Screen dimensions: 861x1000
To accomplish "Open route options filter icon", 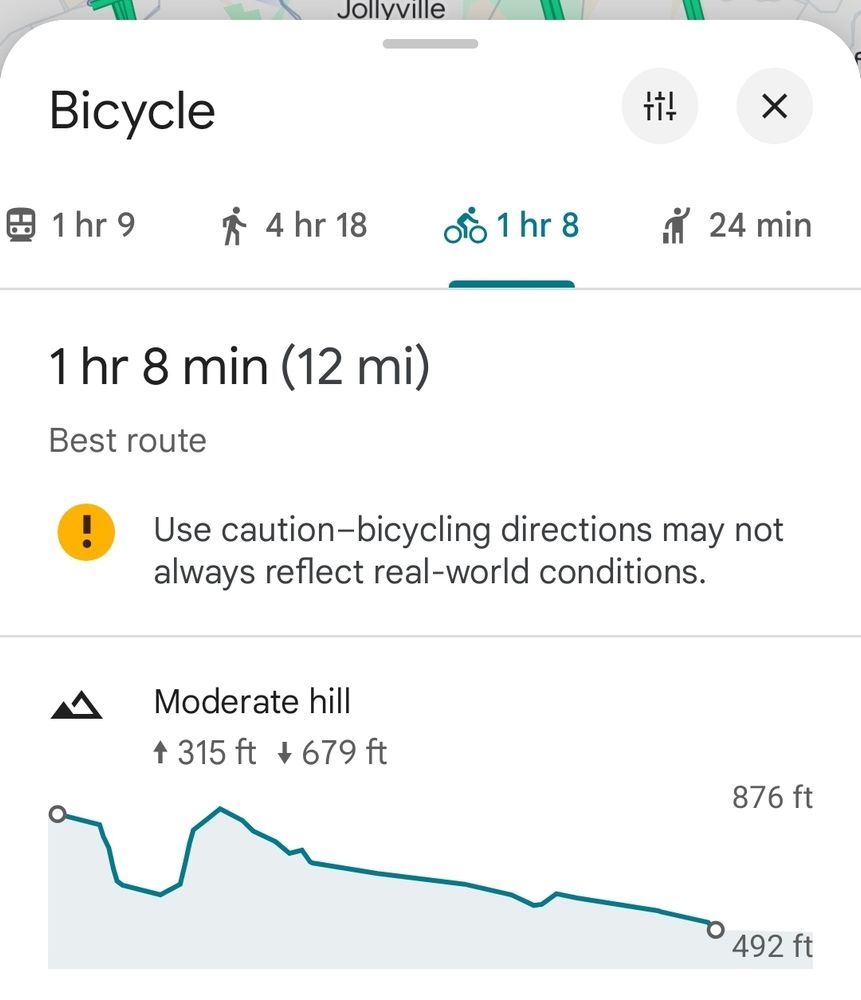I will tap(659, 106).
